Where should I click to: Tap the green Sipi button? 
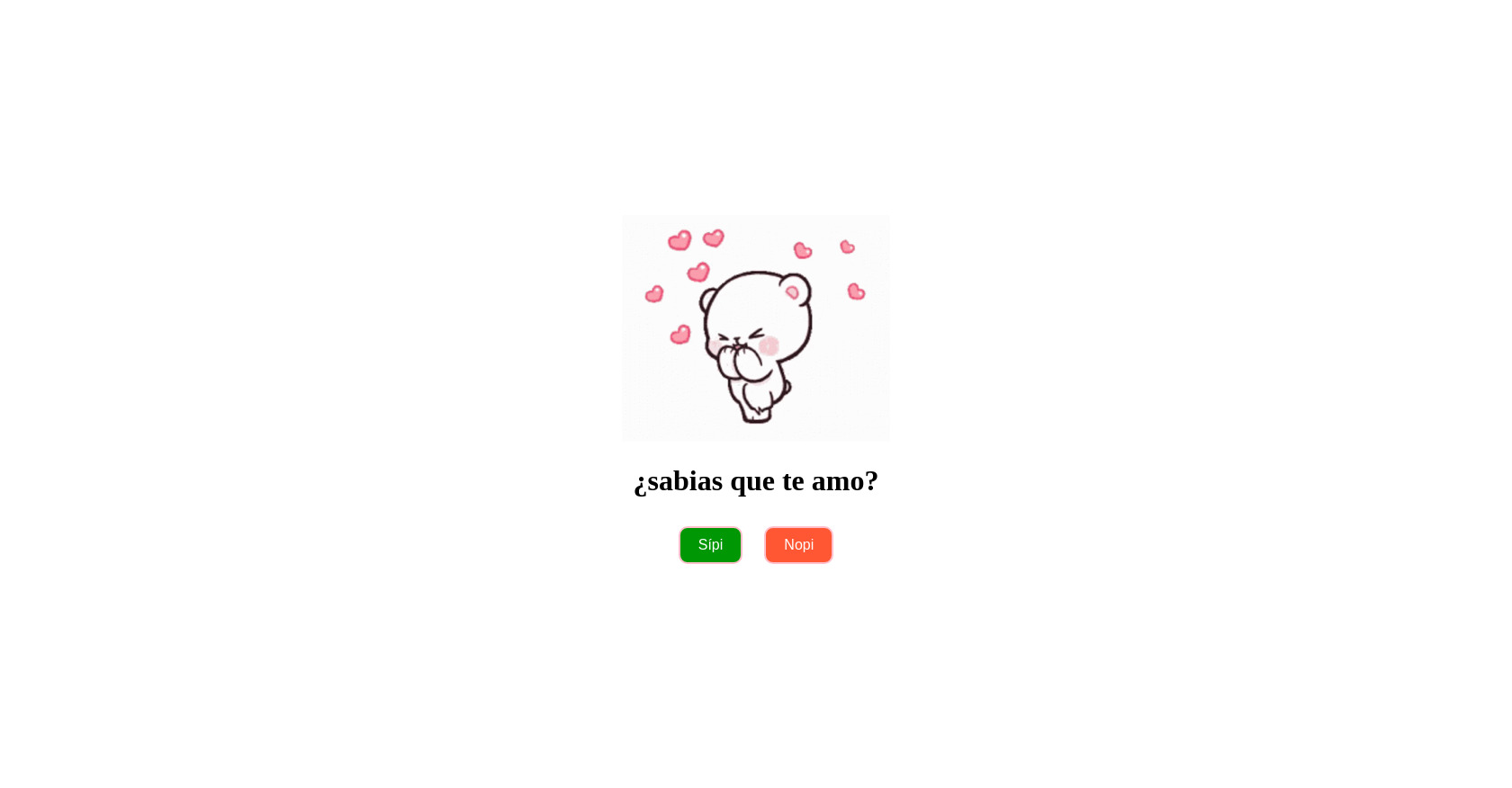click(x=710, y=545)
